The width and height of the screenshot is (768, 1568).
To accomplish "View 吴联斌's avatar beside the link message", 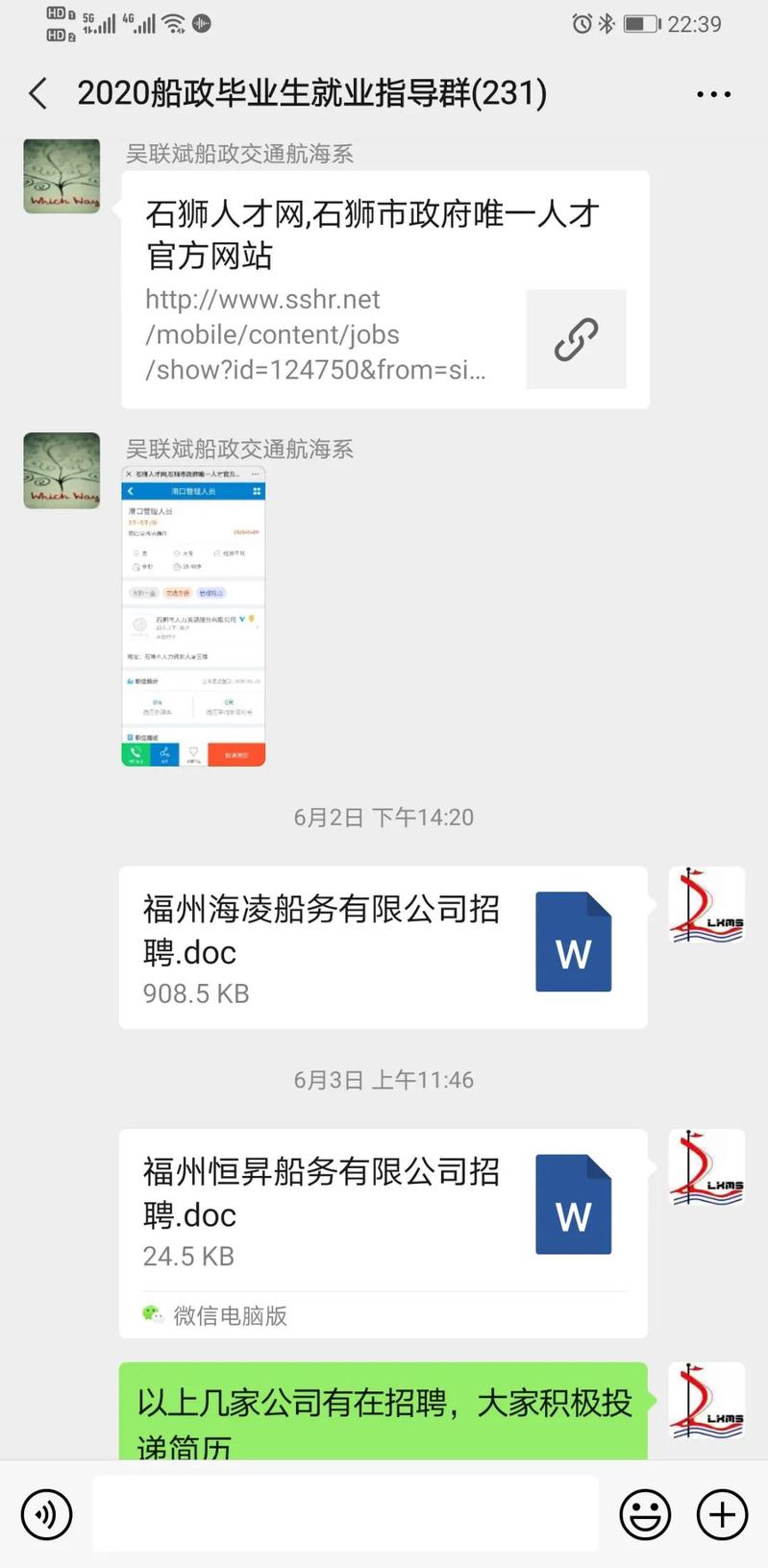I will (x=62, y=176).
